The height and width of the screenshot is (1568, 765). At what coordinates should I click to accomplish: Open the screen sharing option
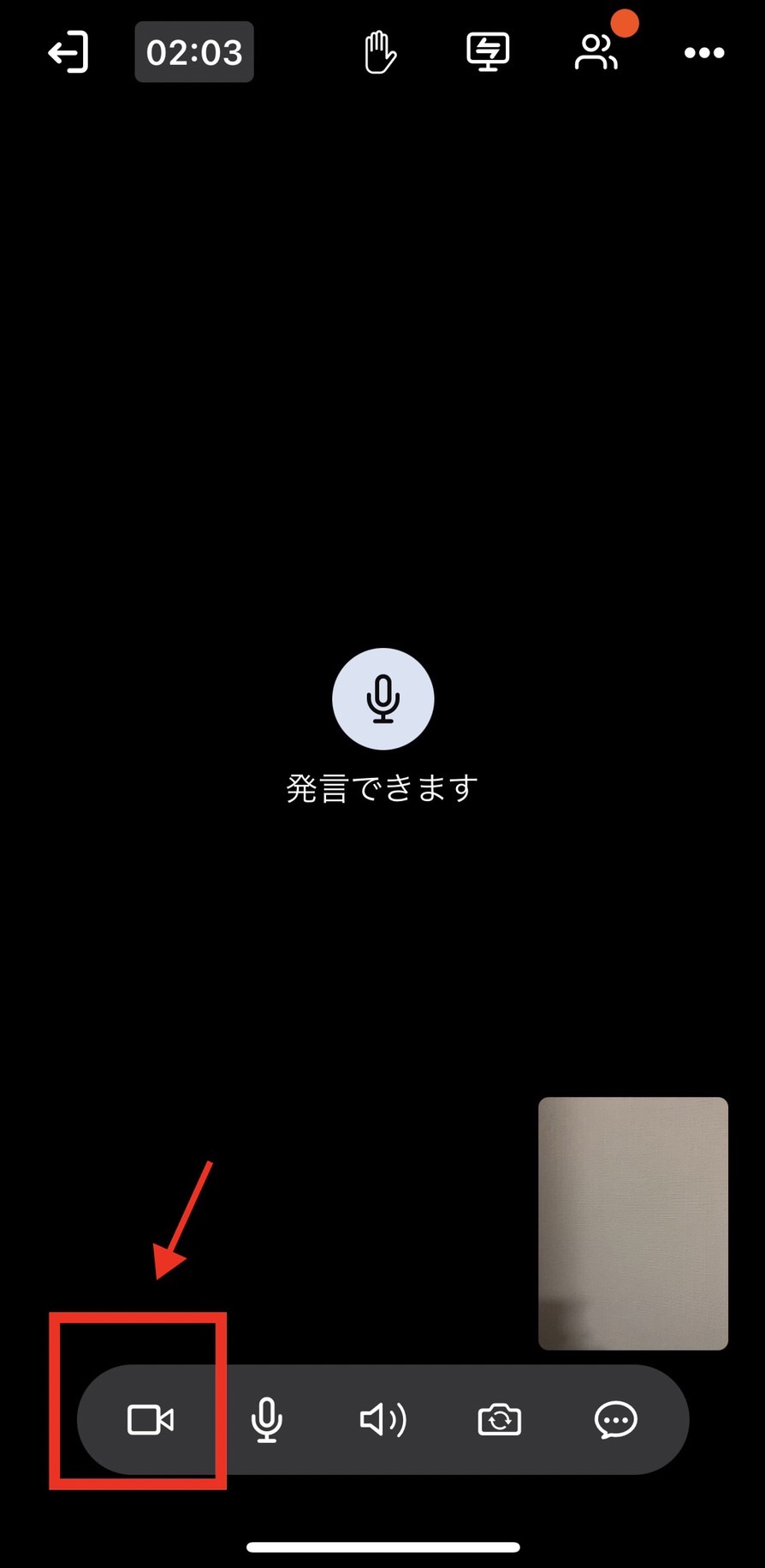point(488,53)
